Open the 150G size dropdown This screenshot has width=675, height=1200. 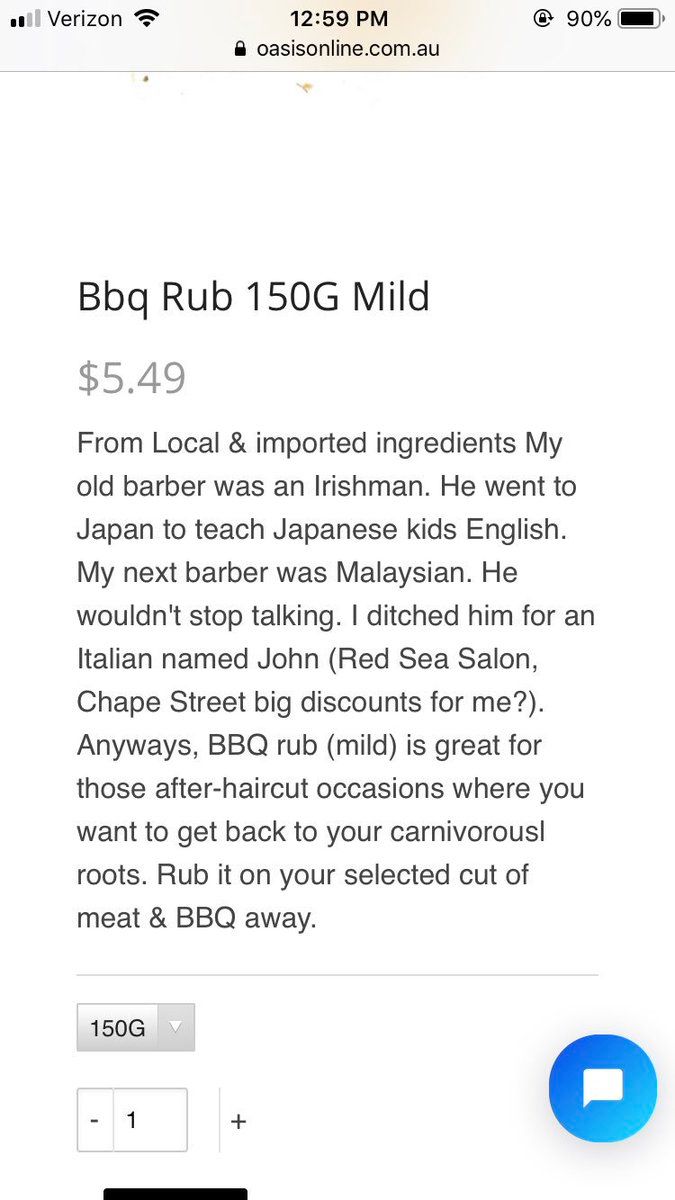tap(136, 1027)
